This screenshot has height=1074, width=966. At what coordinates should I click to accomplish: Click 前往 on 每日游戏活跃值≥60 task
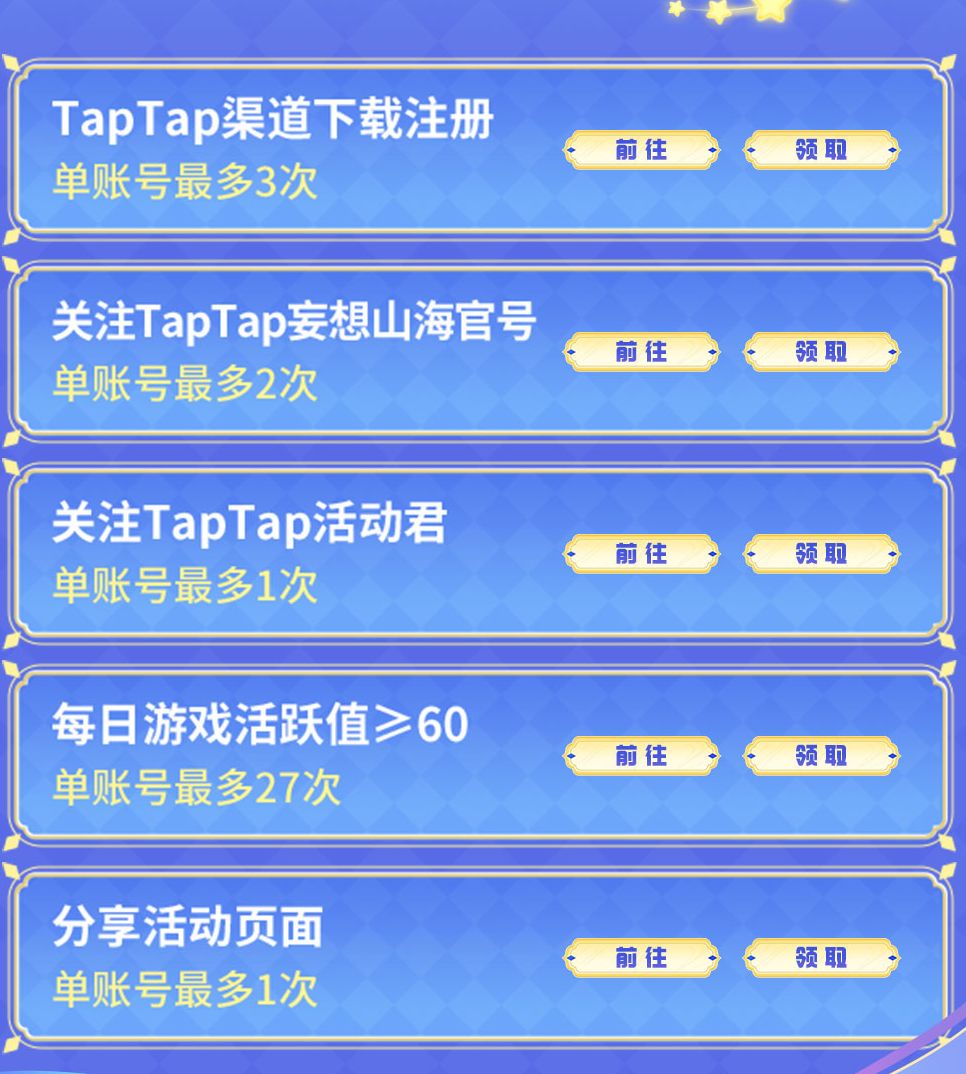coord(641,756)
